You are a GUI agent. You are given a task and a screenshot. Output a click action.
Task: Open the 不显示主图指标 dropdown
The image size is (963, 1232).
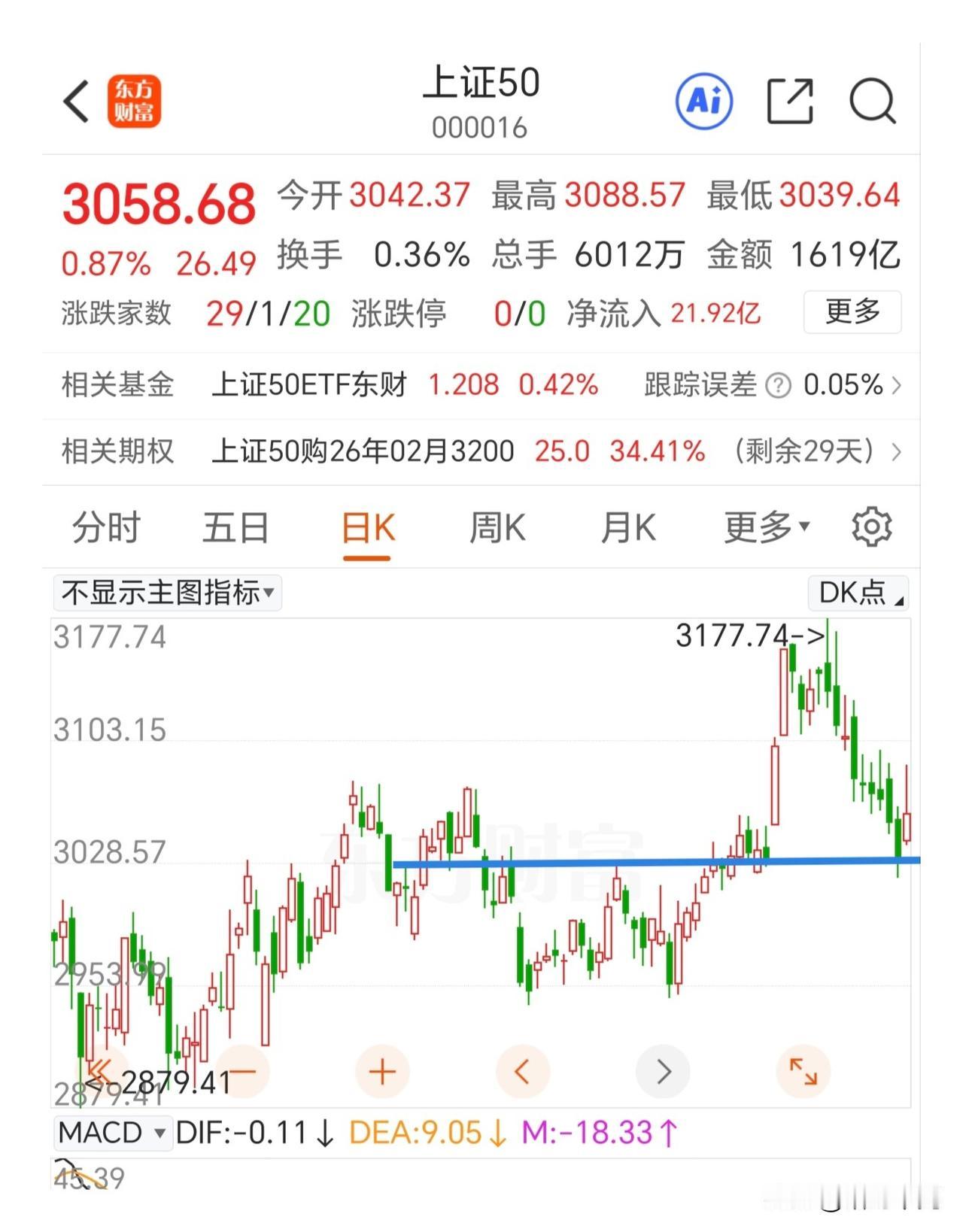[x=167, y=593]
